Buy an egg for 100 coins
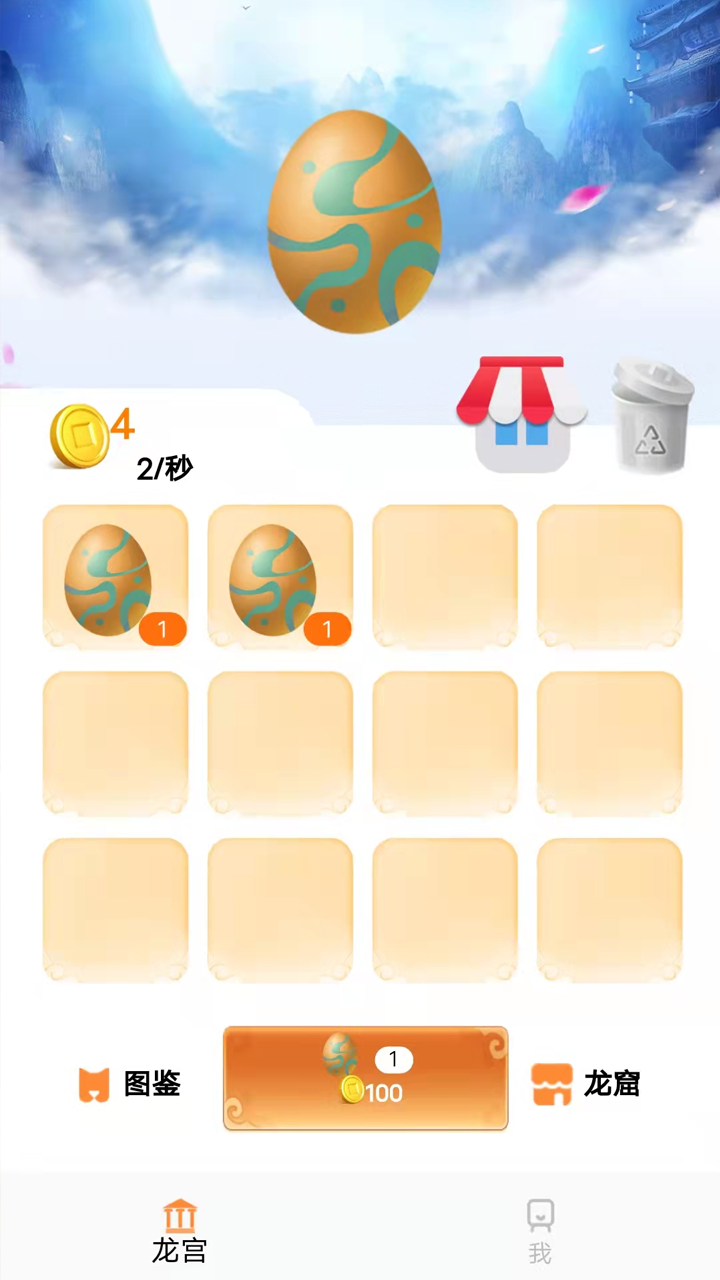The height and width of the screenshot is (1280, 720). pyautogui.click(x=365, y=1078)
